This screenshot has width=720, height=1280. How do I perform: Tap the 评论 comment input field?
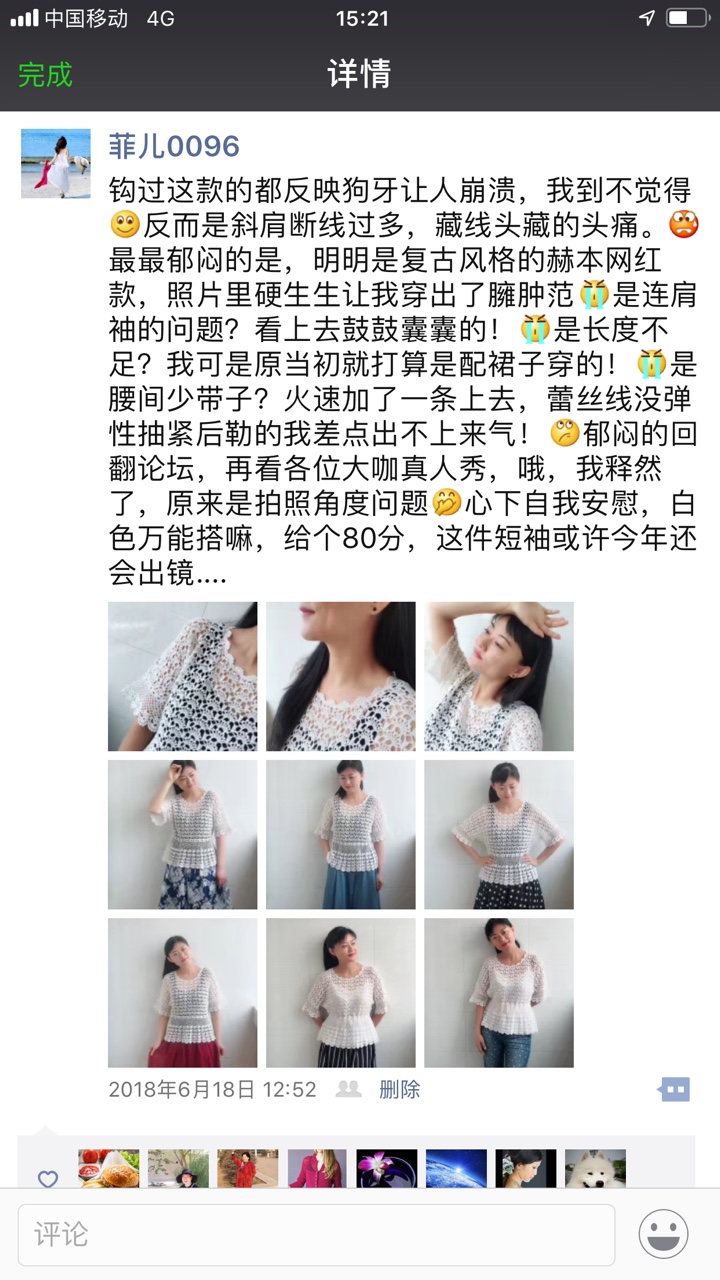[316, 1235]
